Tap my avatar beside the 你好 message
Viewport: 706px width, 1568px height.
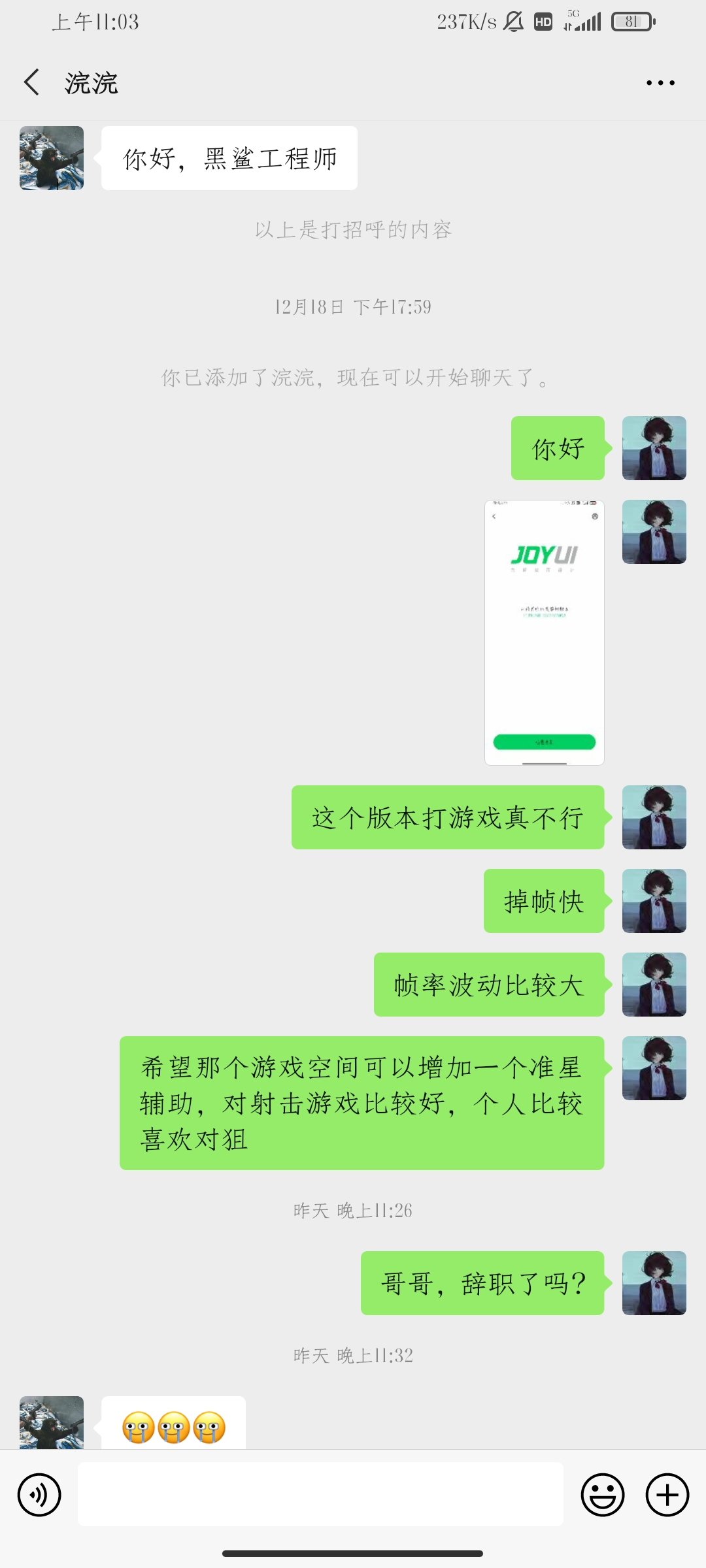coord(654,448)
